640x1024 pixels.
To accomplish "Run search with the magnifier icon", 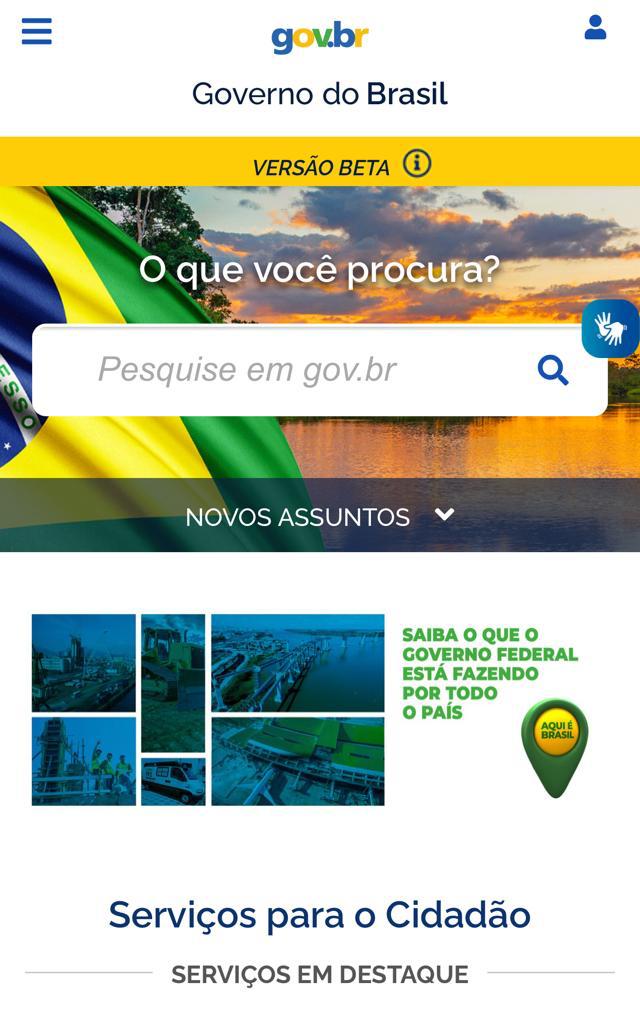I will tap(553, 370).
